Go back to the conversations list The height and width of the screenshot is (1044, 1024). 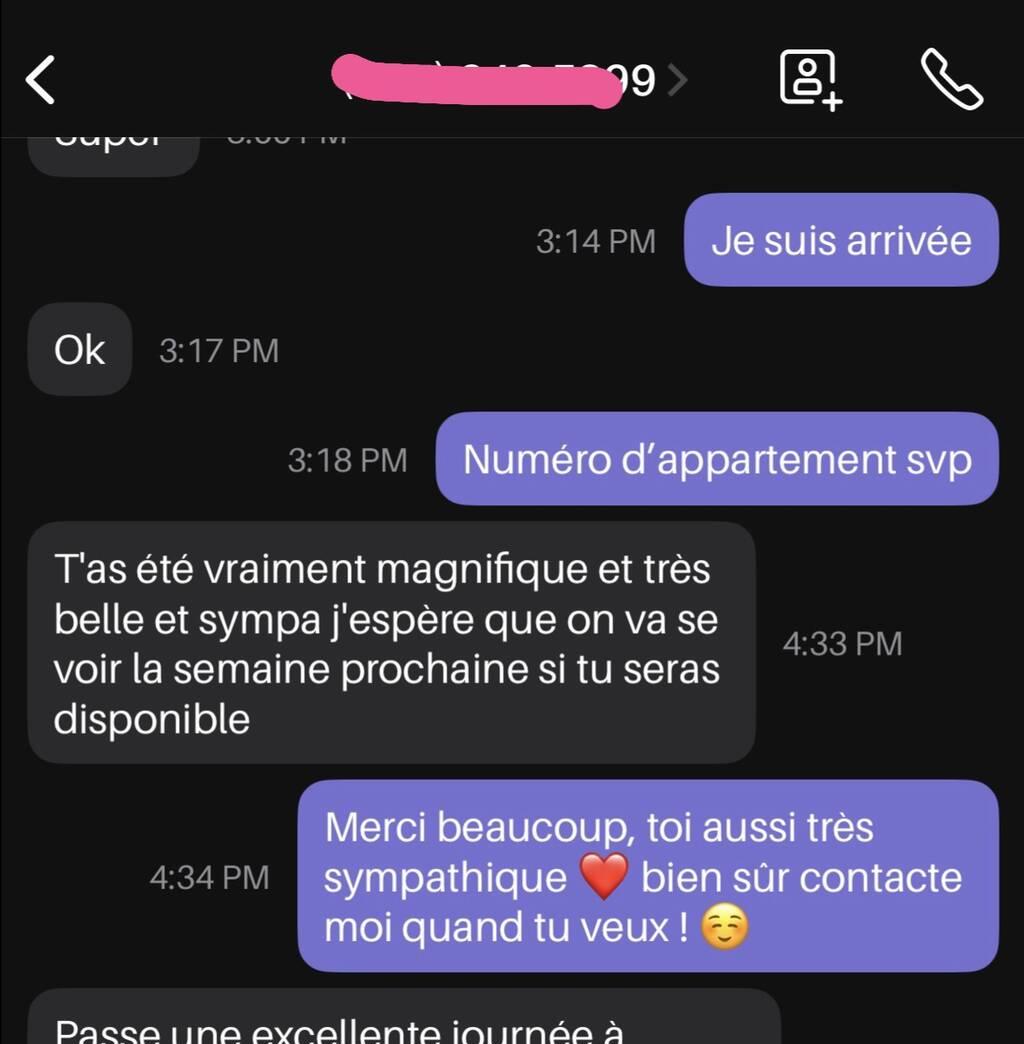coord(40,80)
